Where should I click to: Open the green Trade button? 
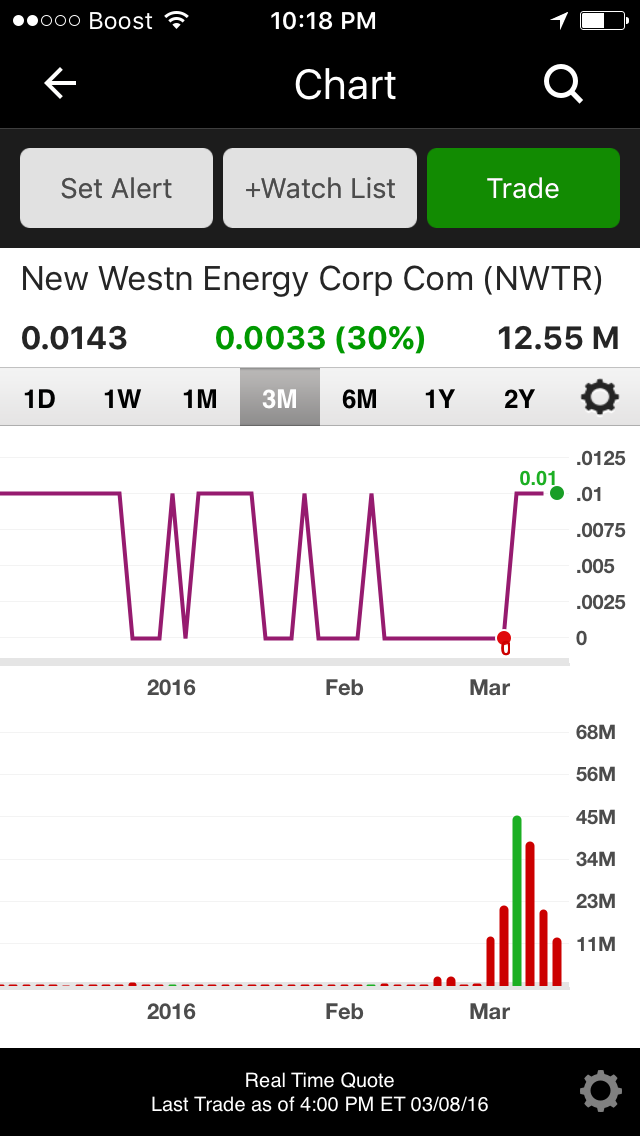click(523, 188)
